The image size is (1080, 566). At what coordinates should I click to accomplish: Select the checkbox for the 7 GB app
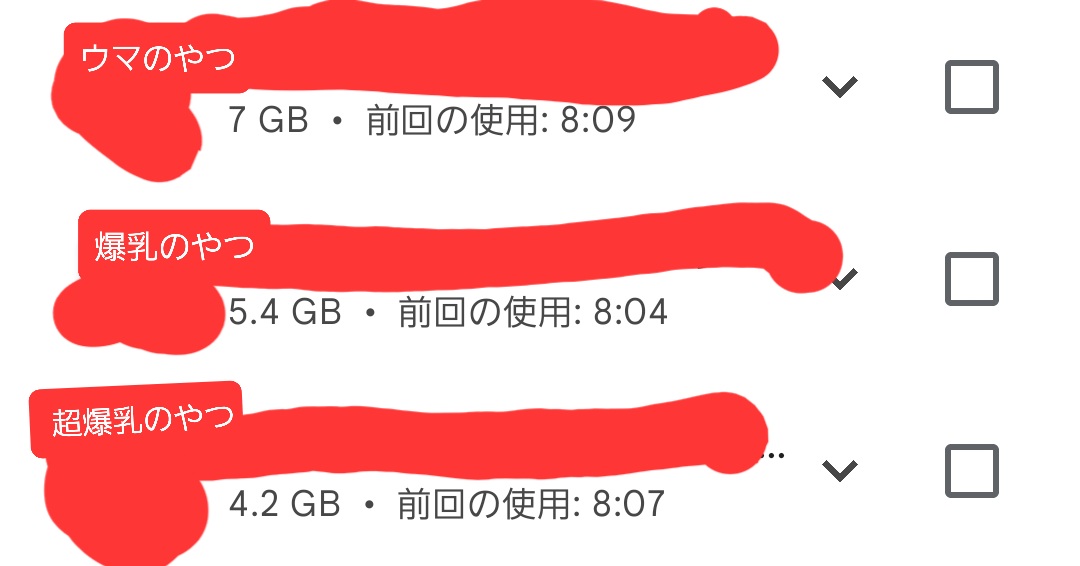(971, 87)
